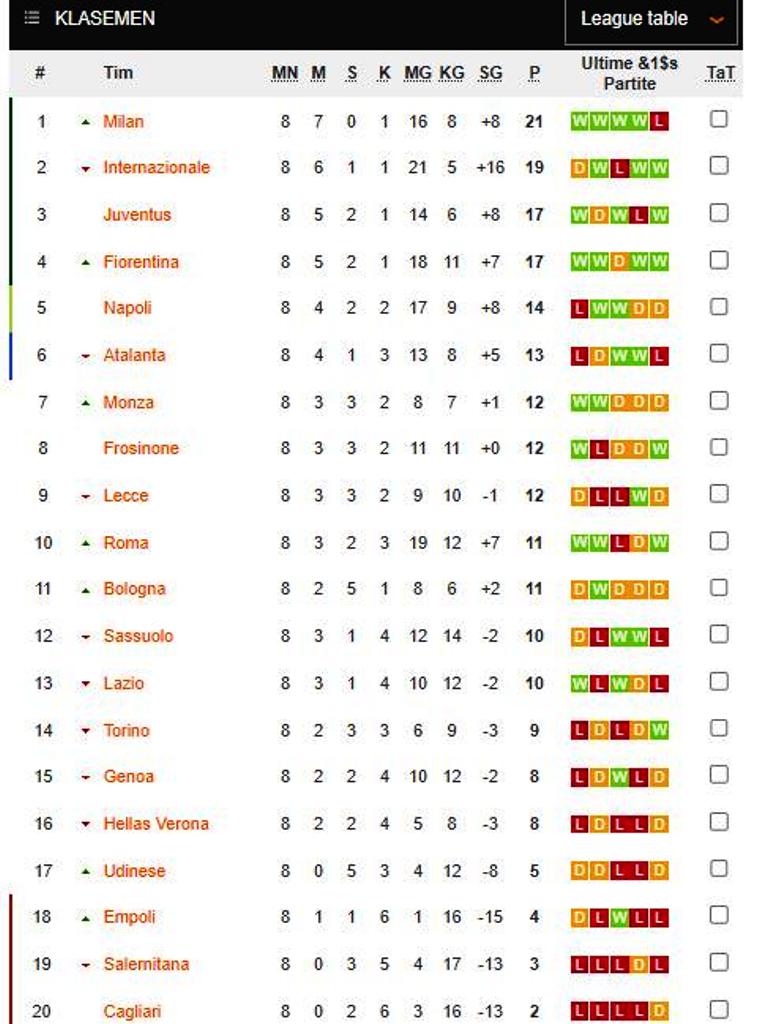Open the Bologna team link
Image resolution: width=759 pixels, height=1024 pixels.
[134, 588]
